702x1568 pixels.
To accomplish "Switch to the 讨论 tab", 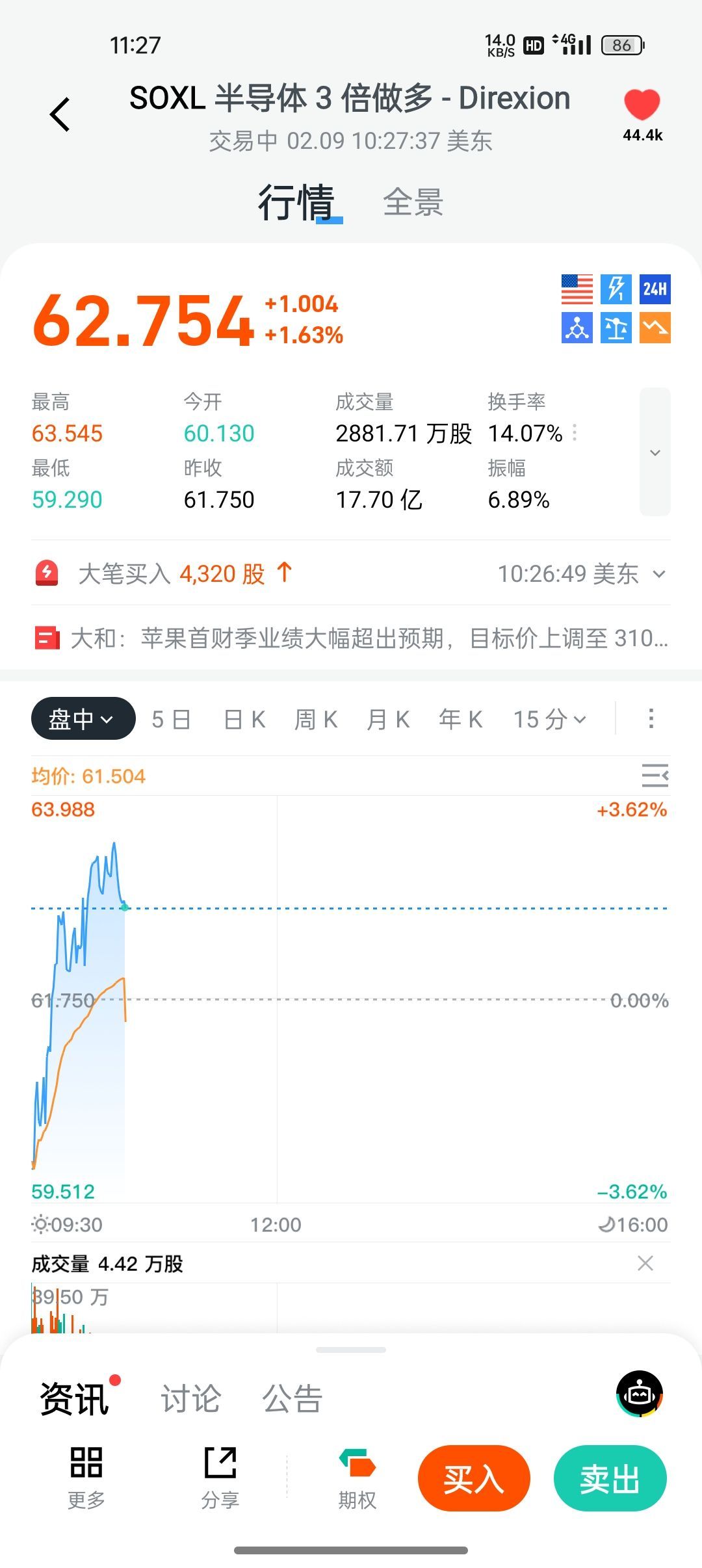I will tap(191, 1398).
